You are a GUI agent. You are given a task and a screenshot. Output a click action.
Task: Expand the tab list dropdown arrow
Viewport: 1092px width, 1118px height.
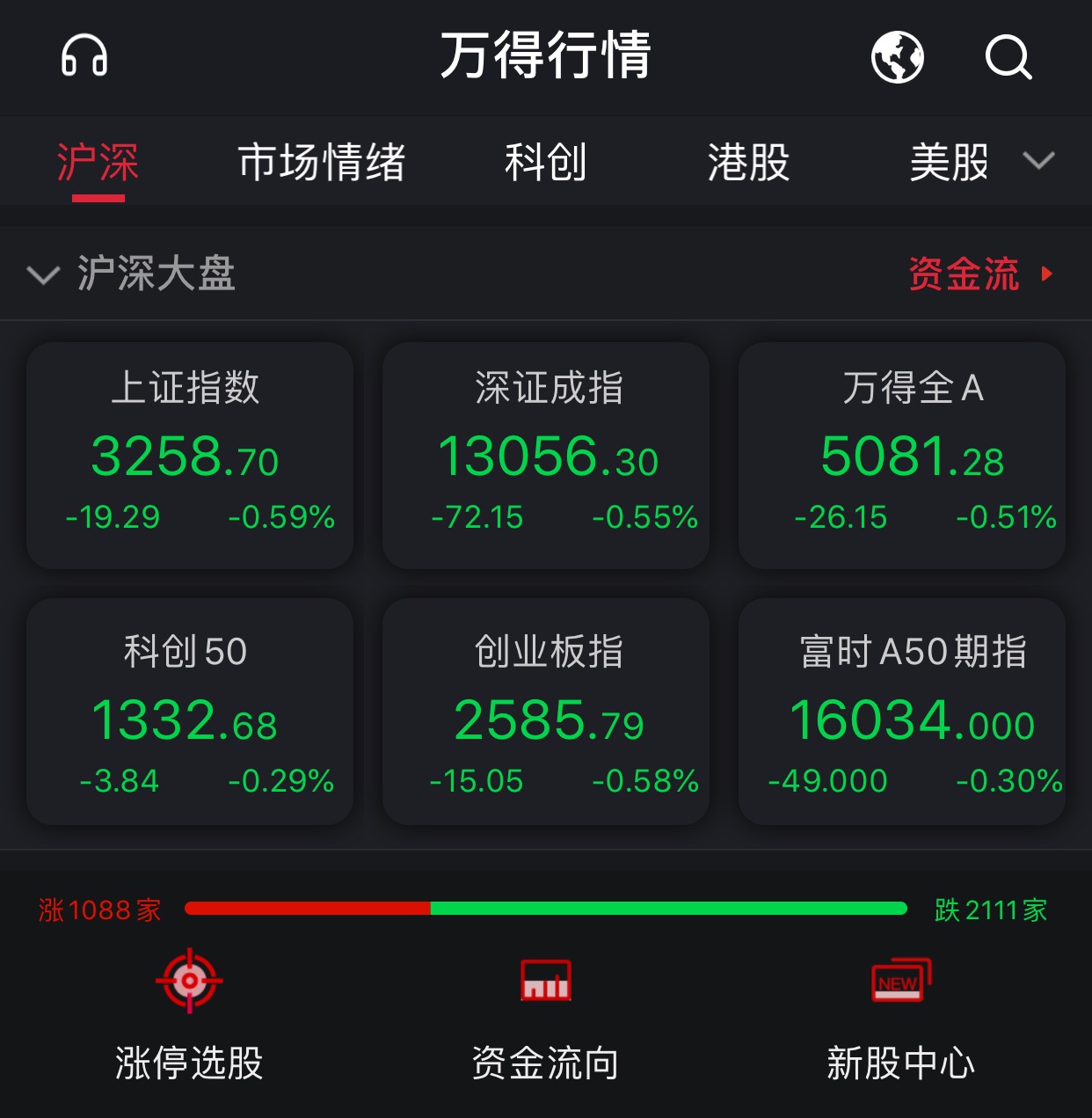(1038, 162)
